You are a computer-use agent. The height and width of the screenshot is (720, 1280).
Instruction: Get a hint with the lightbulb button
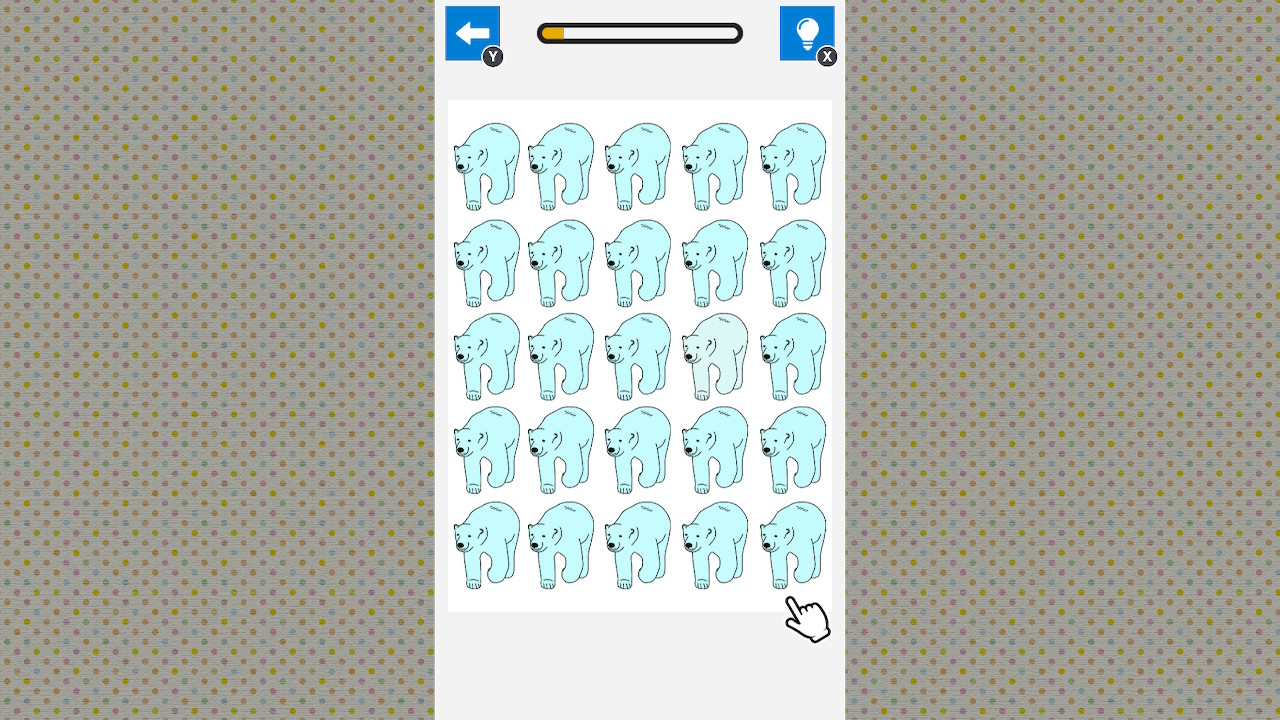(x=806, y=33)
